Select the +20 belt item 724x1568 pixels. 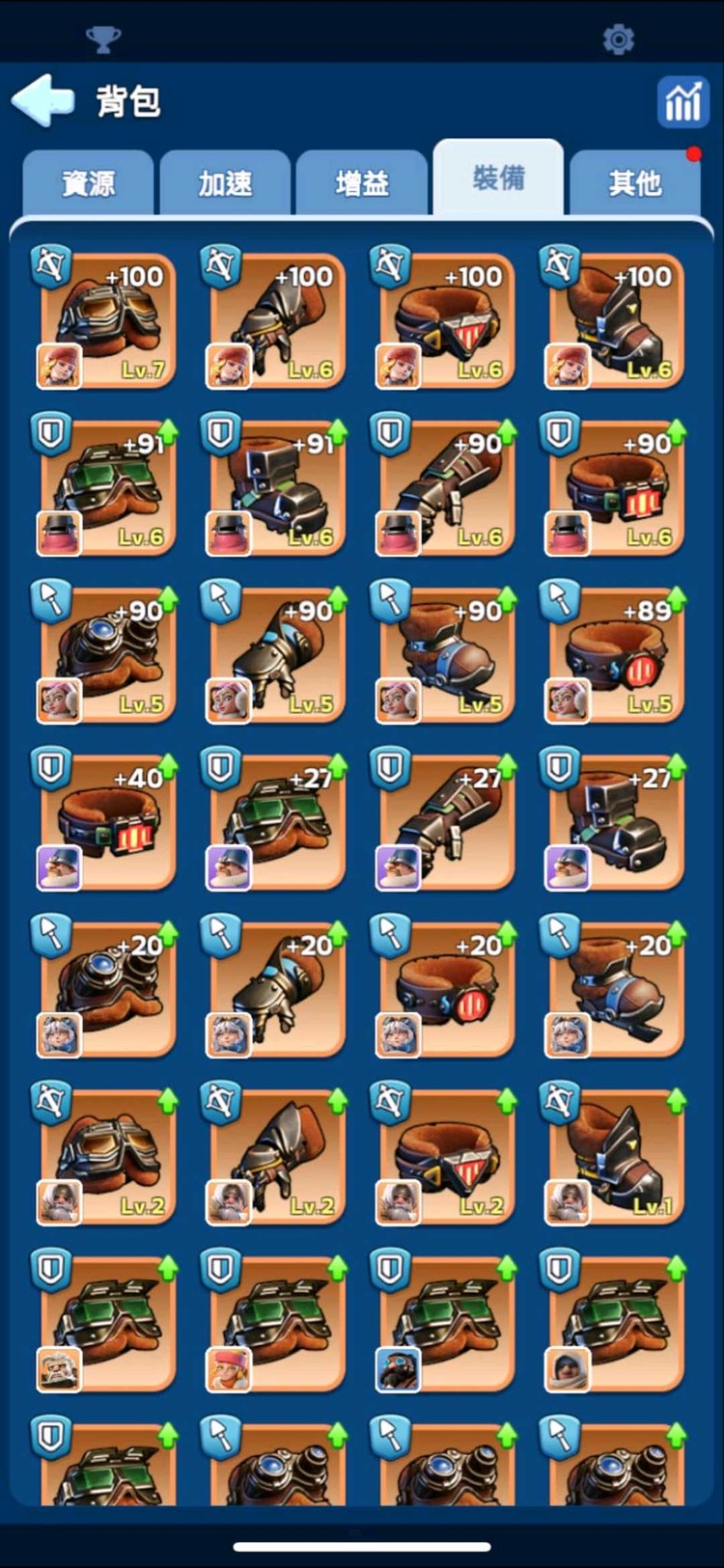pyautogui.click(x=445, y=990)
